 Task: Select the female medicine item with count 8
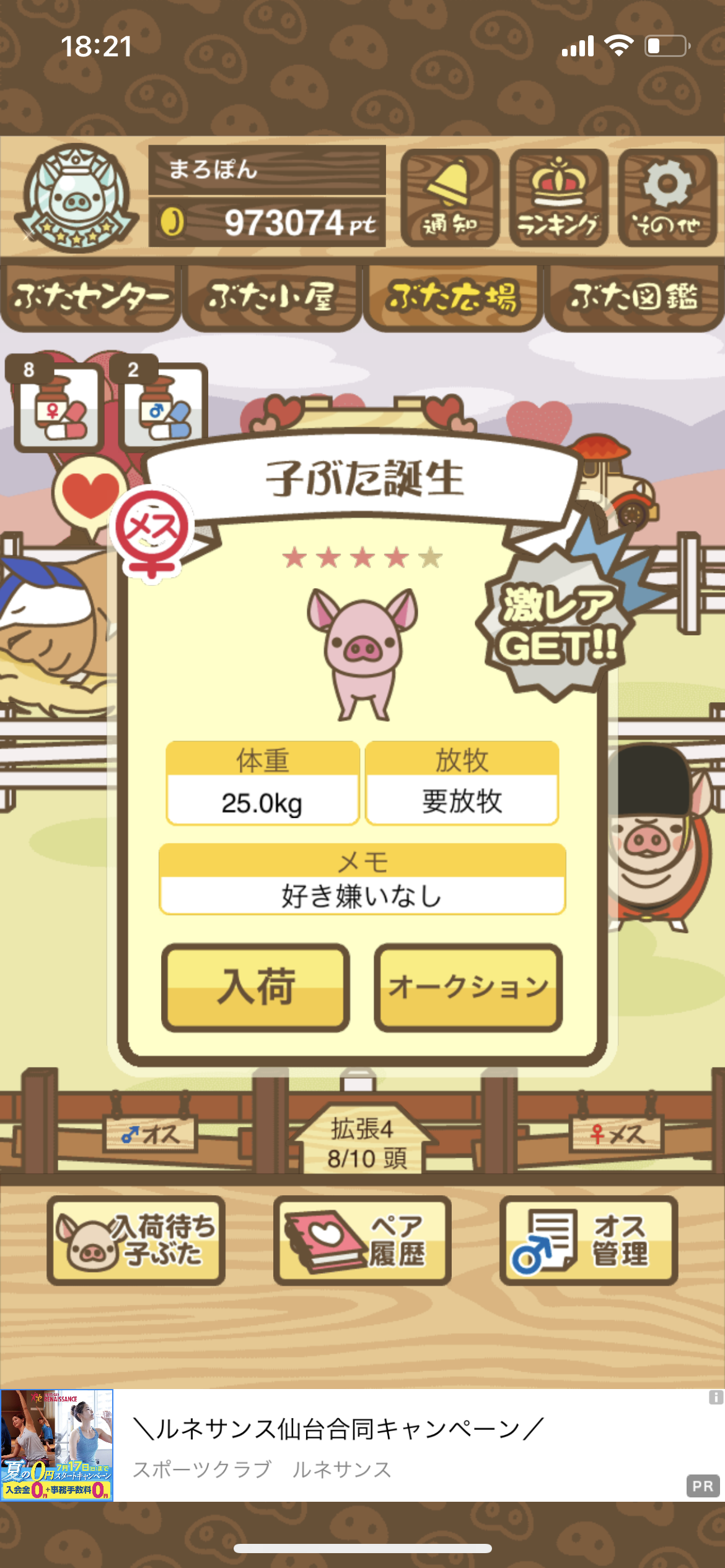tap(56, 403)
